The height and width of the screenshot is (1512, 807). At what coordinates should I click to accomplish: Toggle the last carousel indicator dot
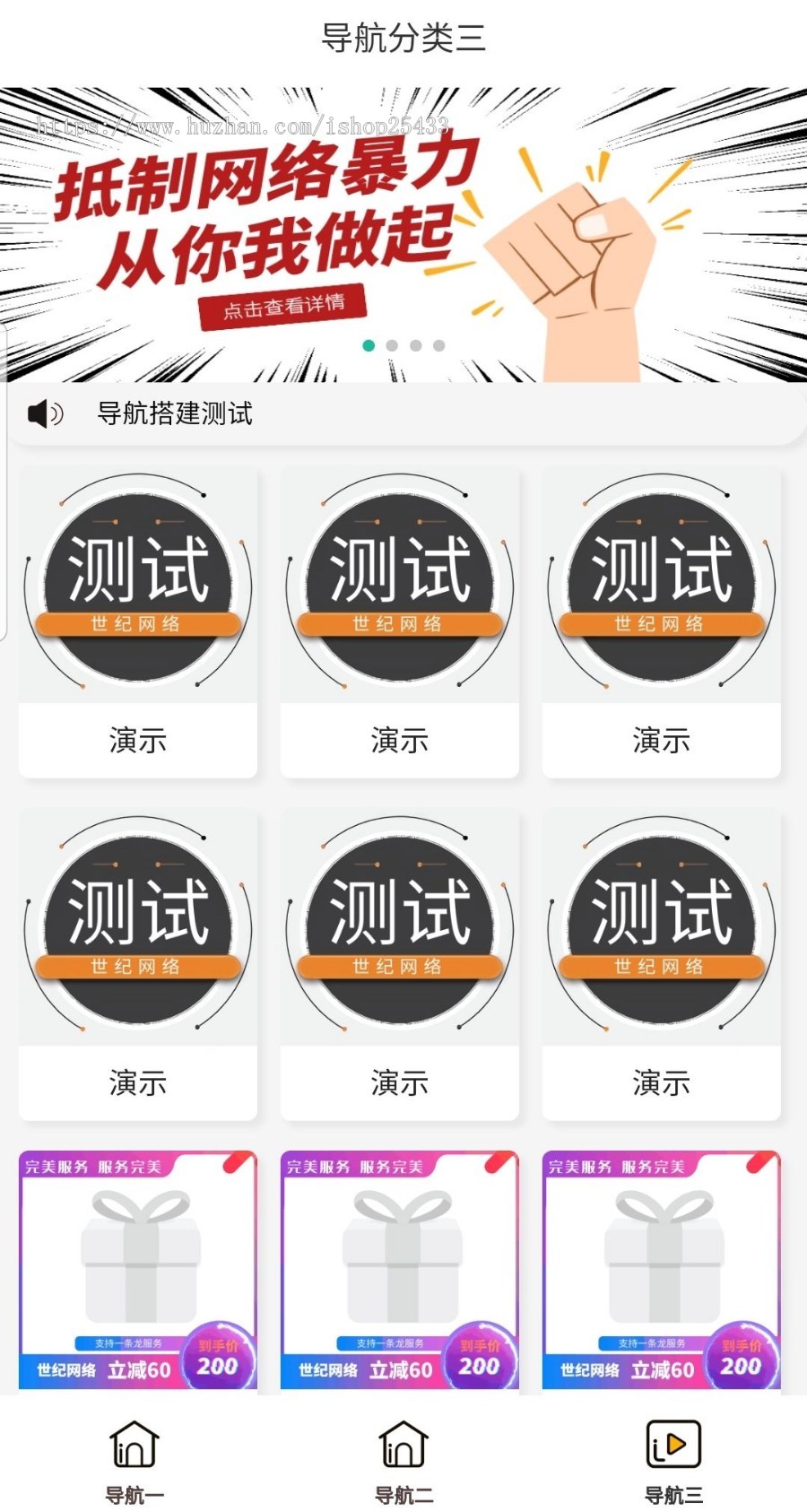point(438,343)
